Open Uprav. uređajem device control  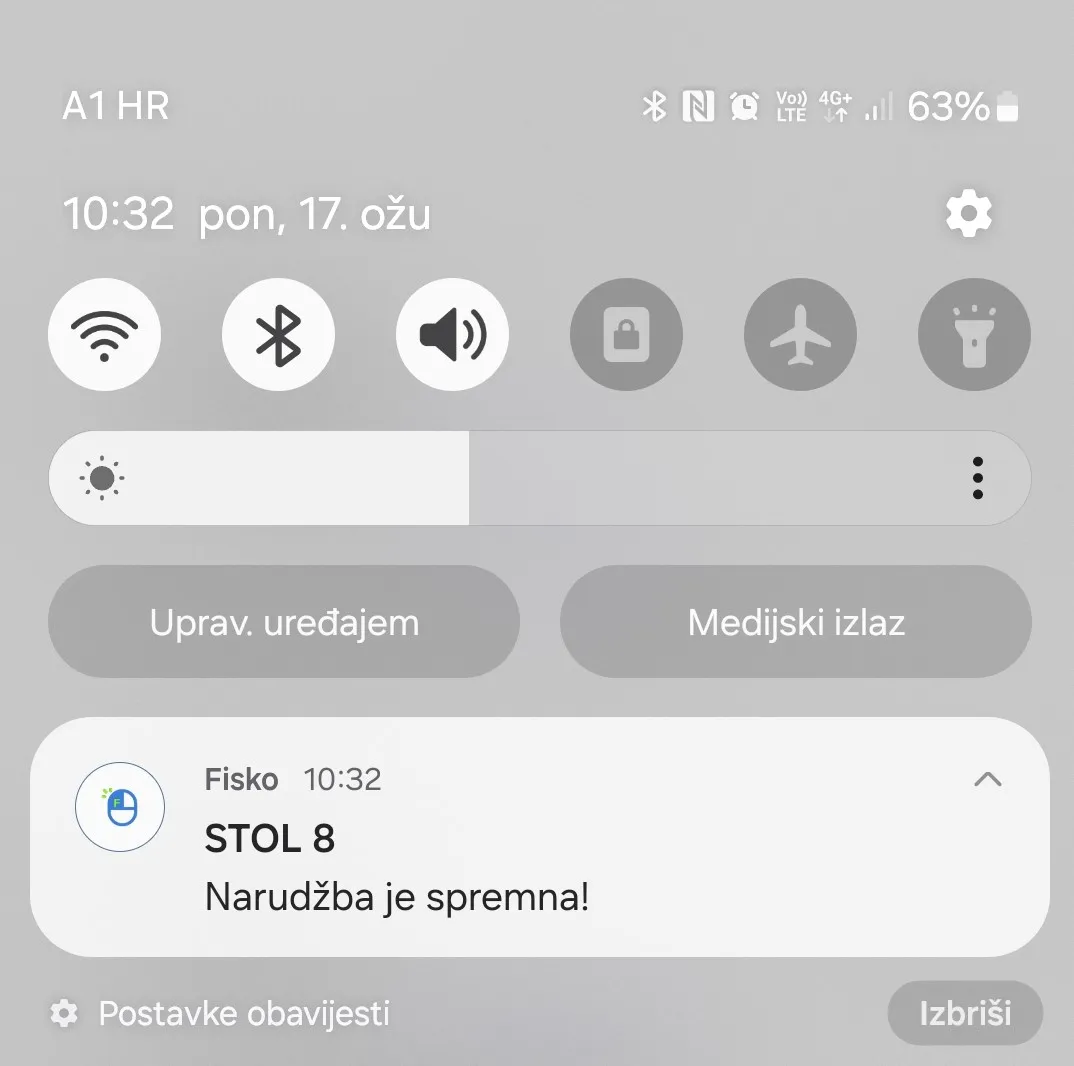pos(284,622)
